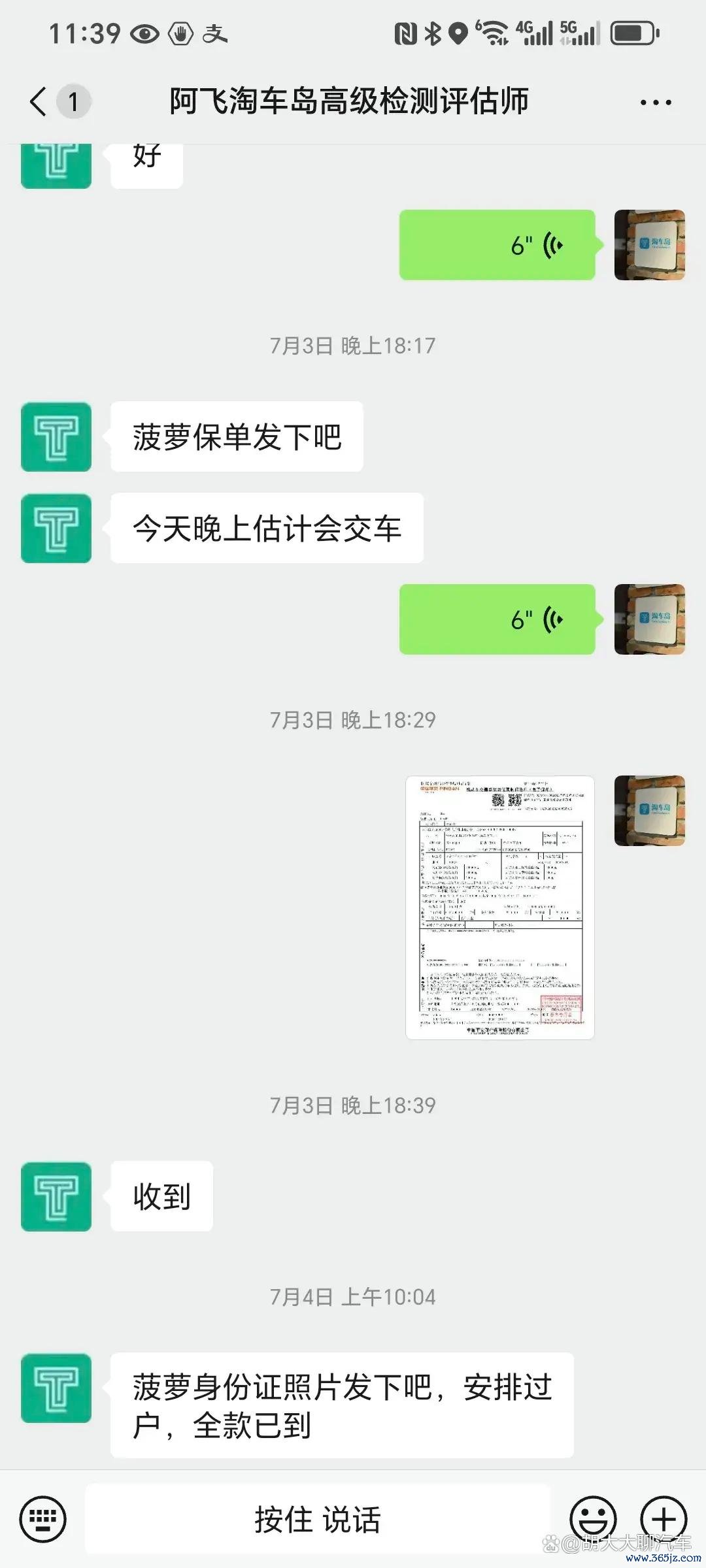Play the voice message sent before 18:29
The height and width of the screenshot is (1568, 706).
[x=497, y=619]
